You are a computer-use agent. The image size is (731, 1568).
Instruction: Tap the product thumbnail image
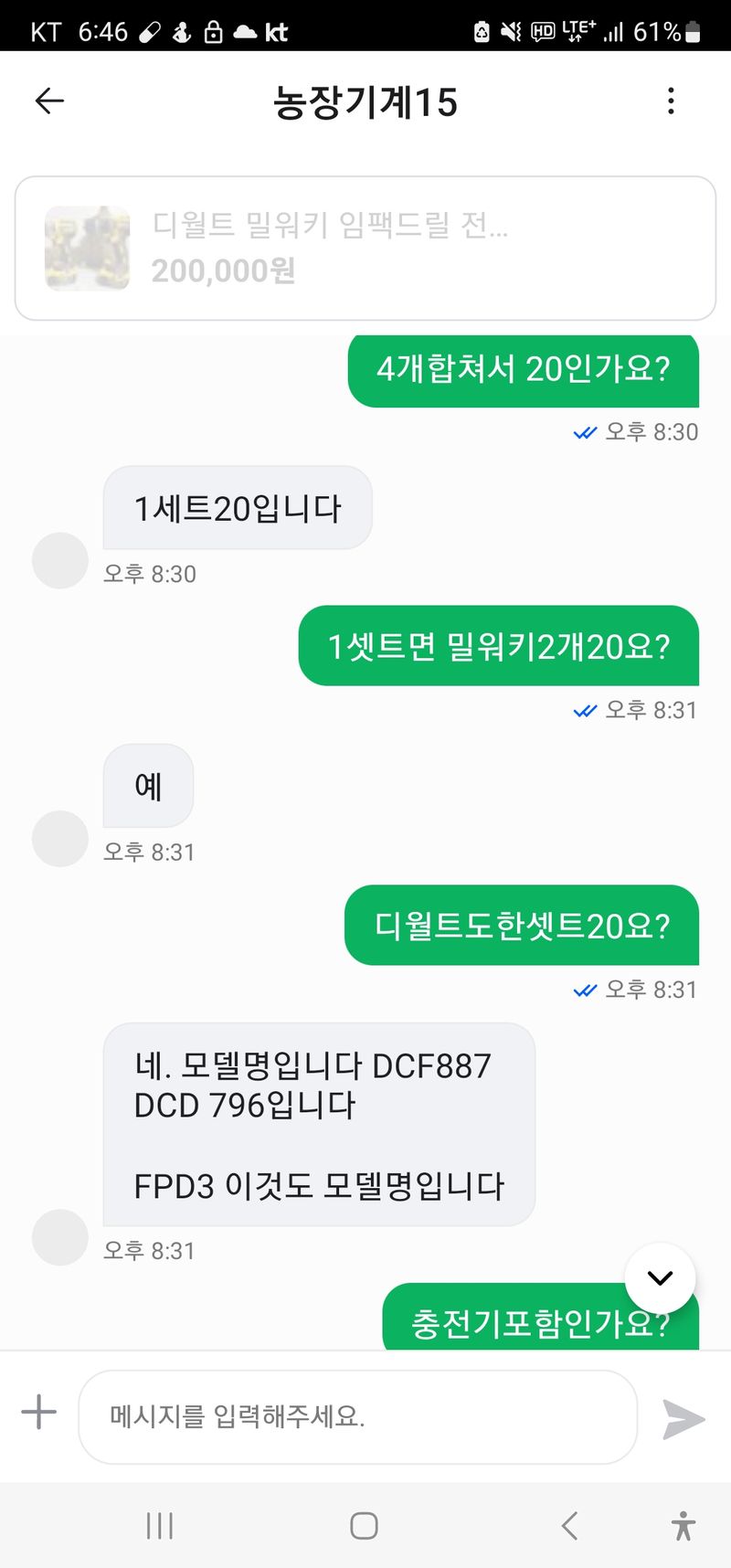(87, 248)
